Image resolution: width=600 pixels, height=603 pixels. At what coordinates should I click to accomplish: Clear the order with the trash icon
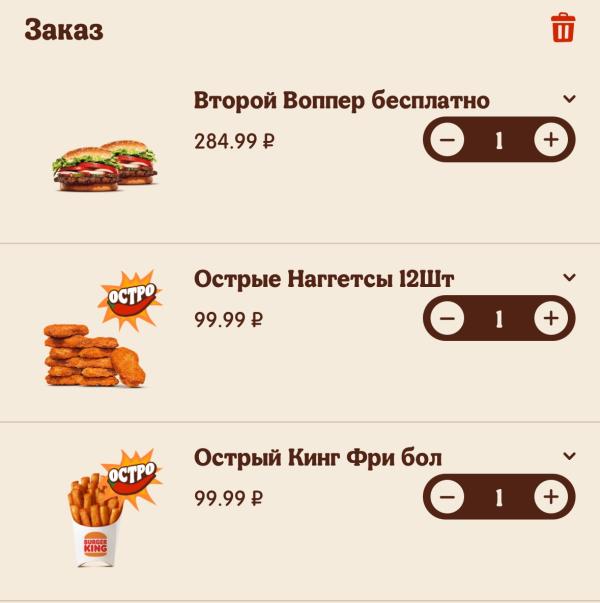pos(564,28)
